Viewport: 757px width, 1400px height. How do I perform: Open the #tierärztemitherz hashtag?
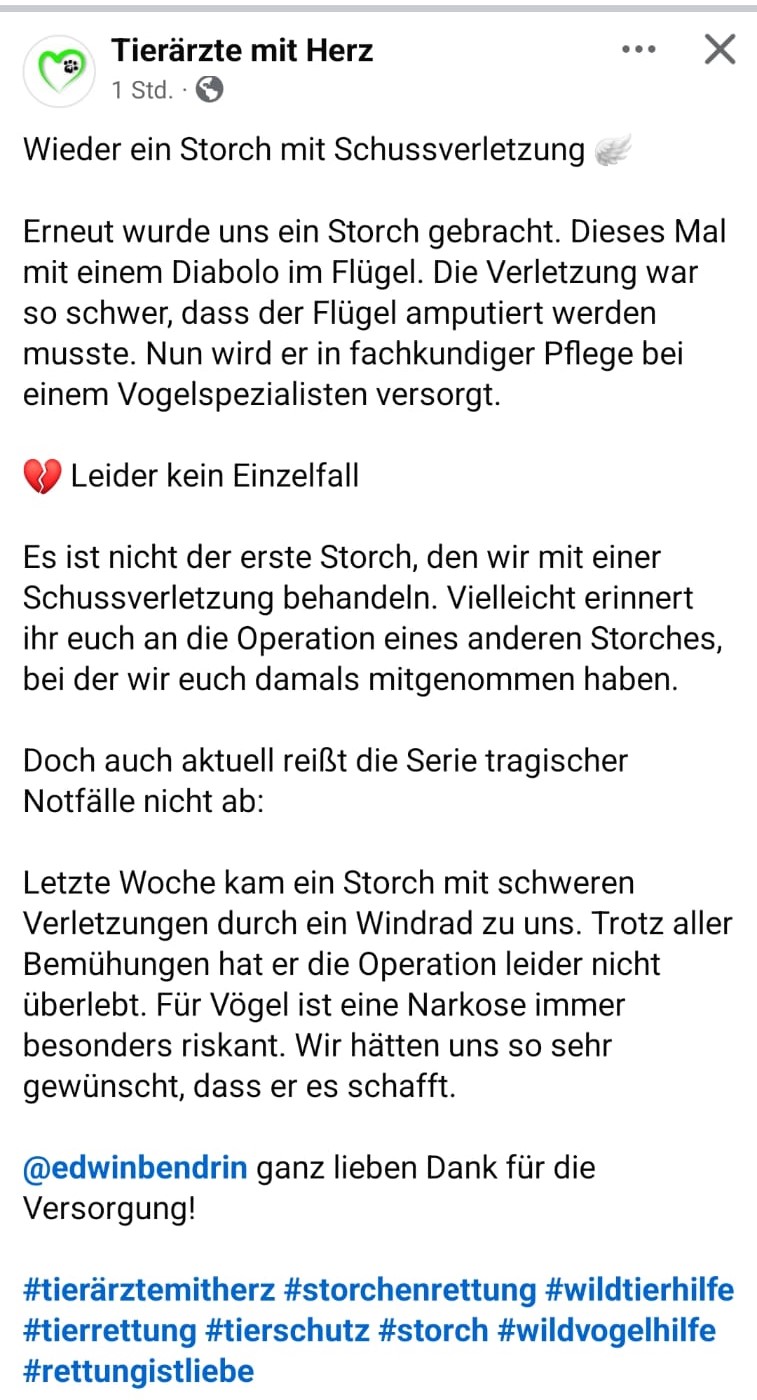pos(148,1290)
